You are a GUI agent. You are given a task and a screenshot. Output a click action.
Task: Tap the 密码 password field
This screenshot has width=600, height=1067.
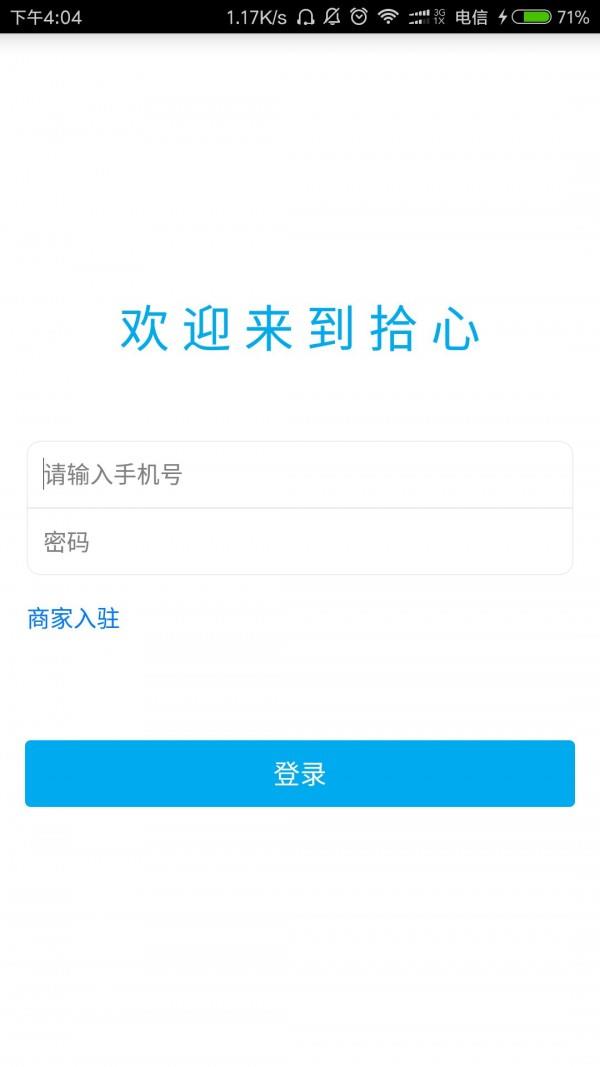click(x=300, y=542)
